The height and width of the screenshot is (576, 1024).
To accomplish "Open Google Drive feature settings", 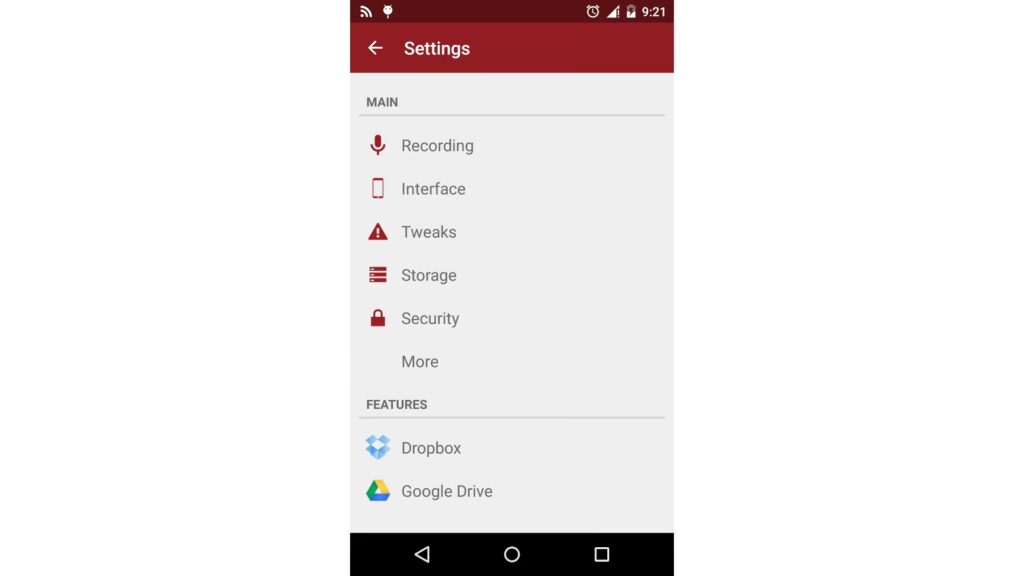I will (446, 491).
